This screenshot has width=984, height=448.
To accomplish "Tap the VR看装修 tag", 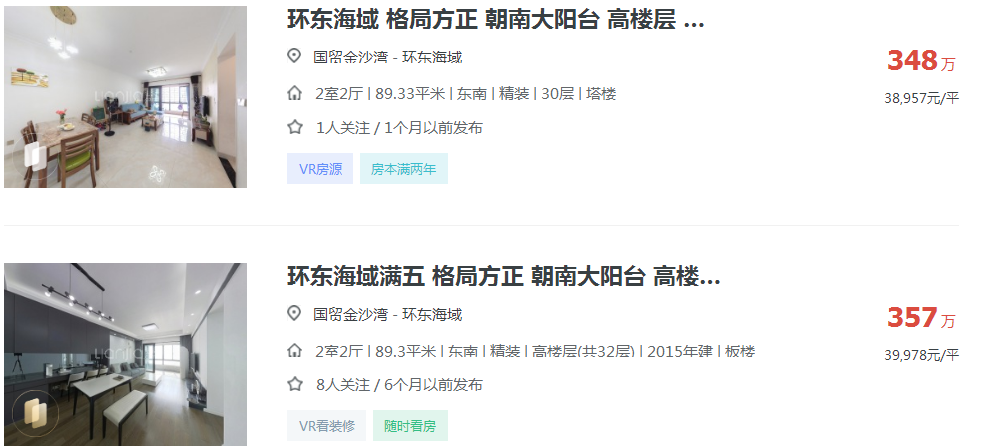I will tap(326, 426).
